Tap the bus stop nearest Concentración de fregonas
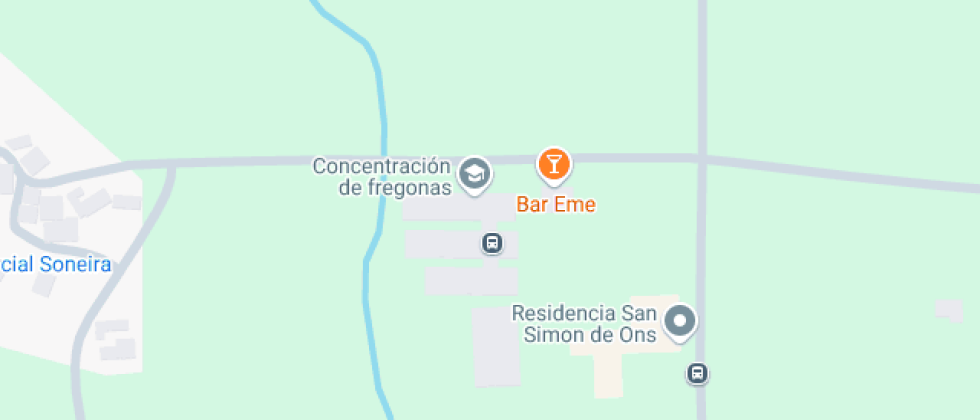980x420 pixels. click(492, 243)
